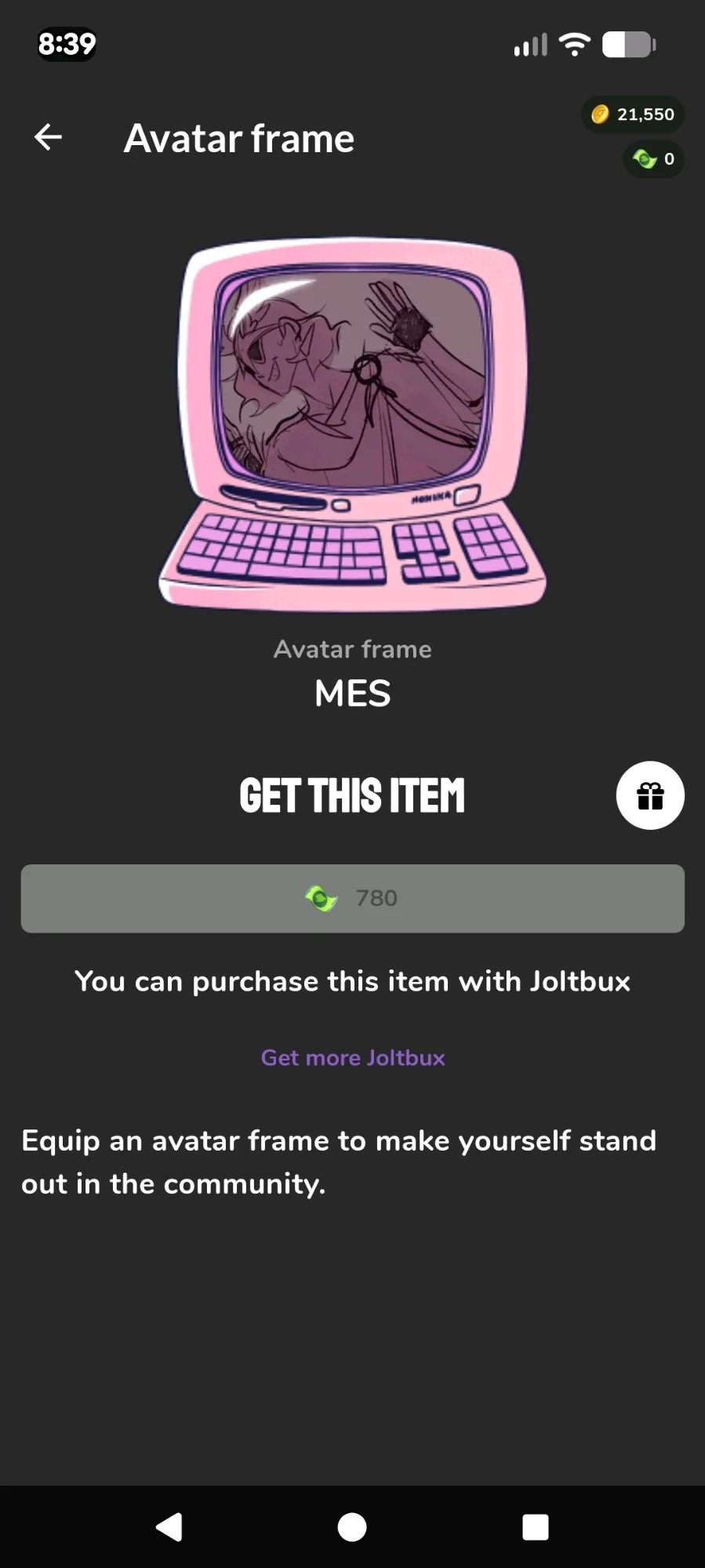Open the Get more Joltbux link
This screenshot has width=705, height=1568.
pos(352,1057)
